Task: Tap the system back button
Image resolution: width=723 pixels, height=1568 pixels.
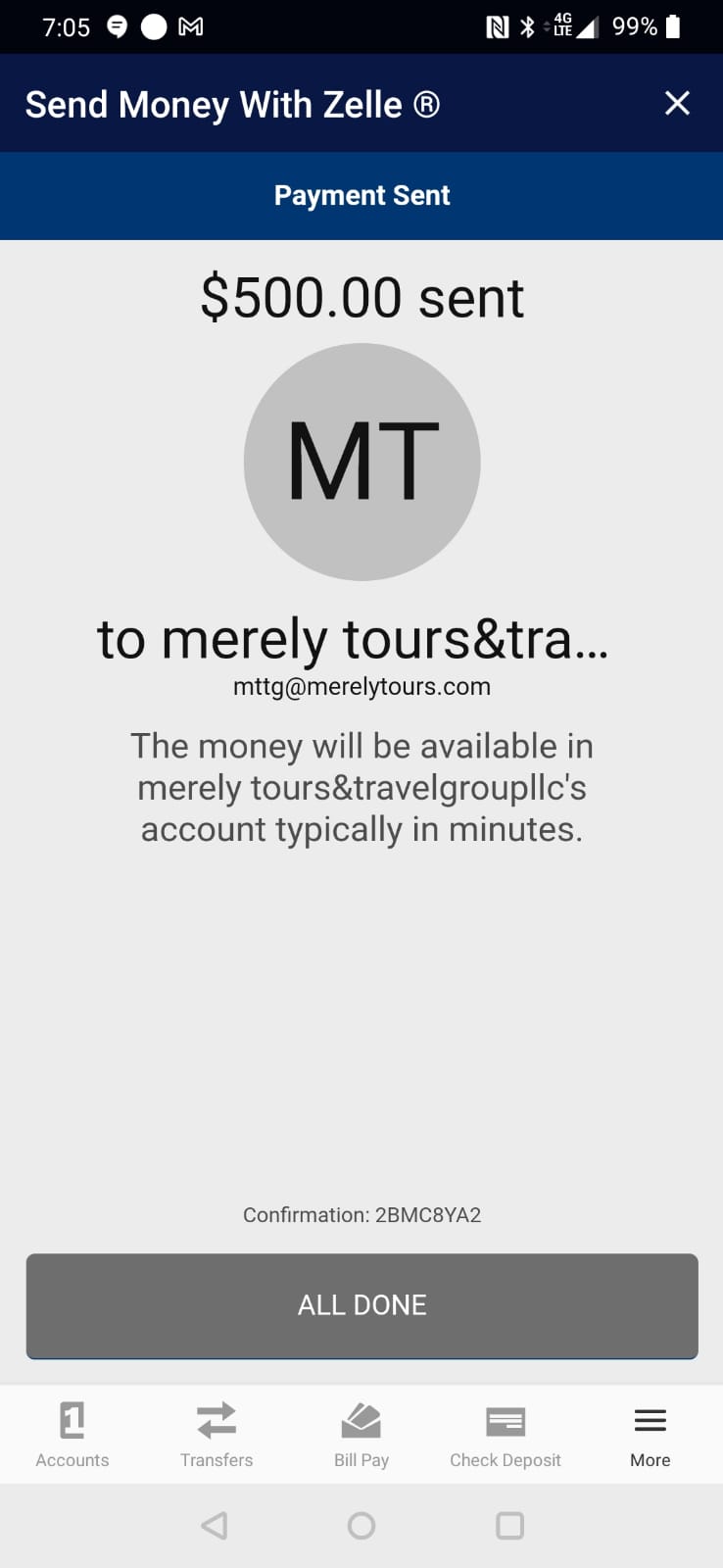Action: click(x=215, y=1525)
